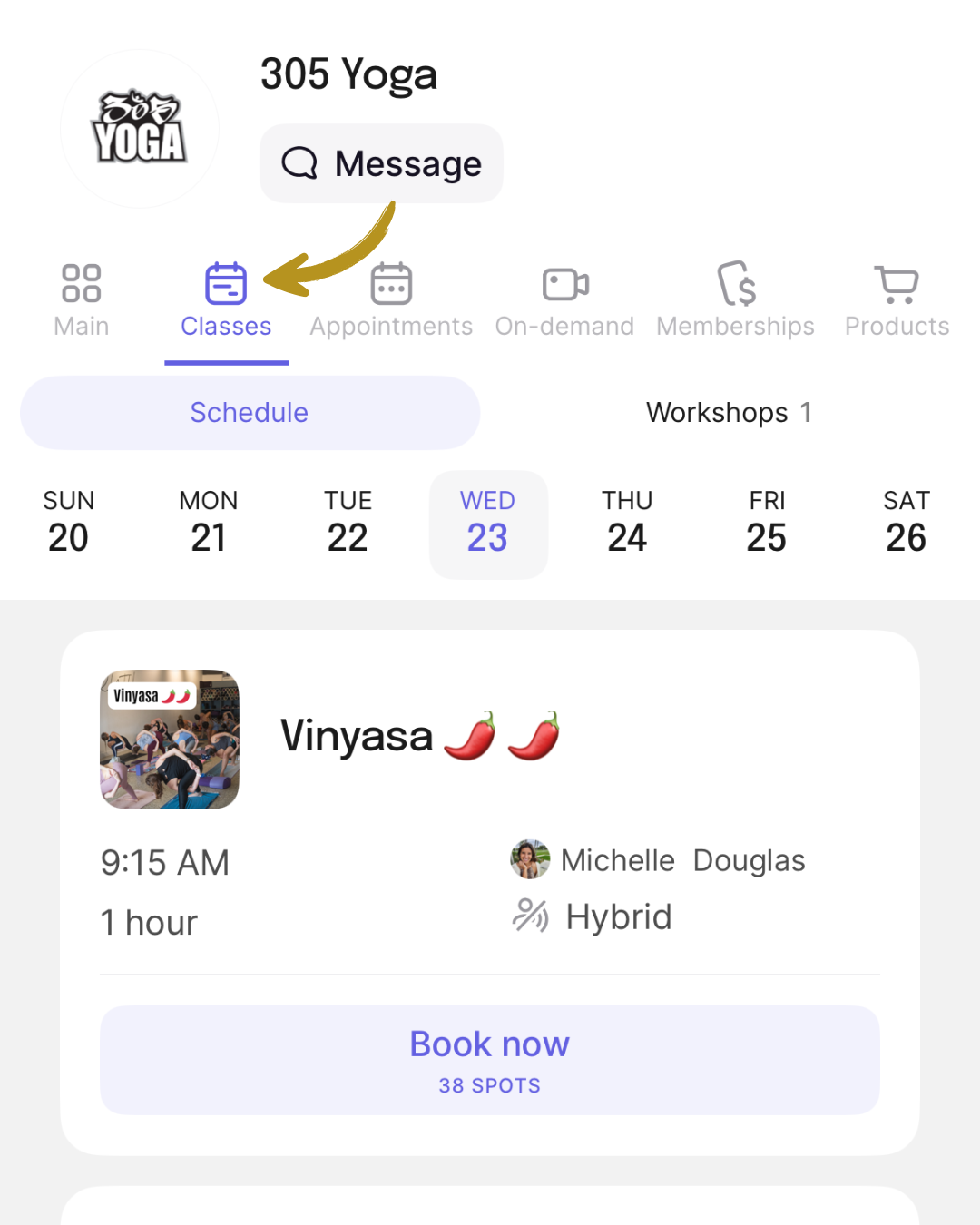Screen dimensions: 980x1225
Task: Switch to the Products tab
Action: (897, 301)
